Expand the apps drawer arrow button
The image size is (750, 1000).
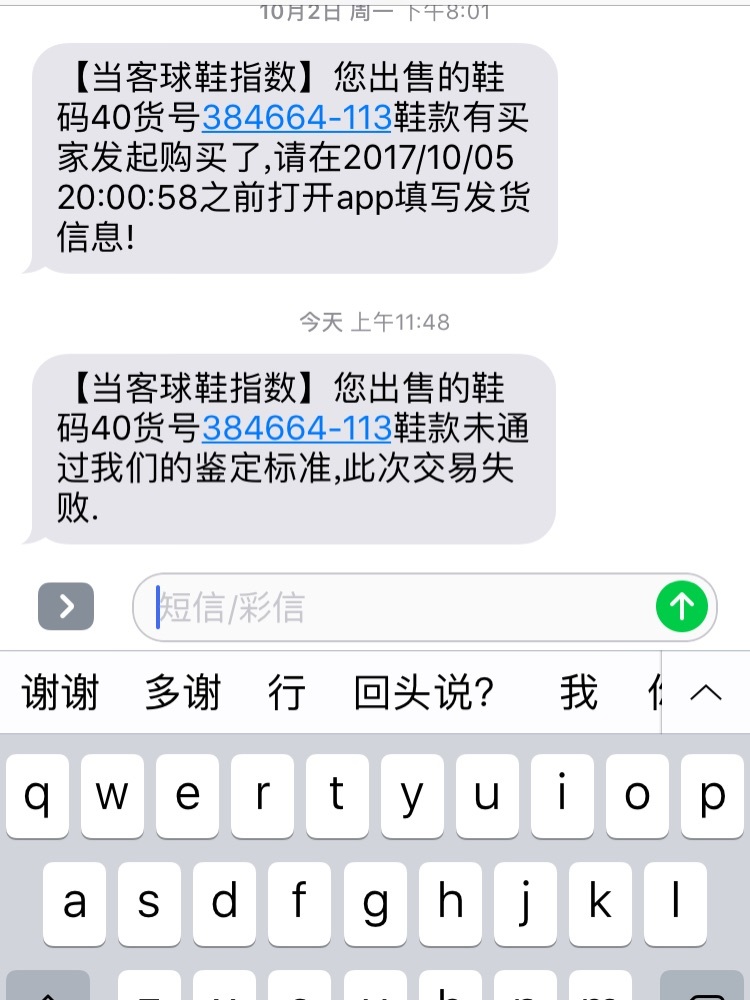tap(66, 606)
